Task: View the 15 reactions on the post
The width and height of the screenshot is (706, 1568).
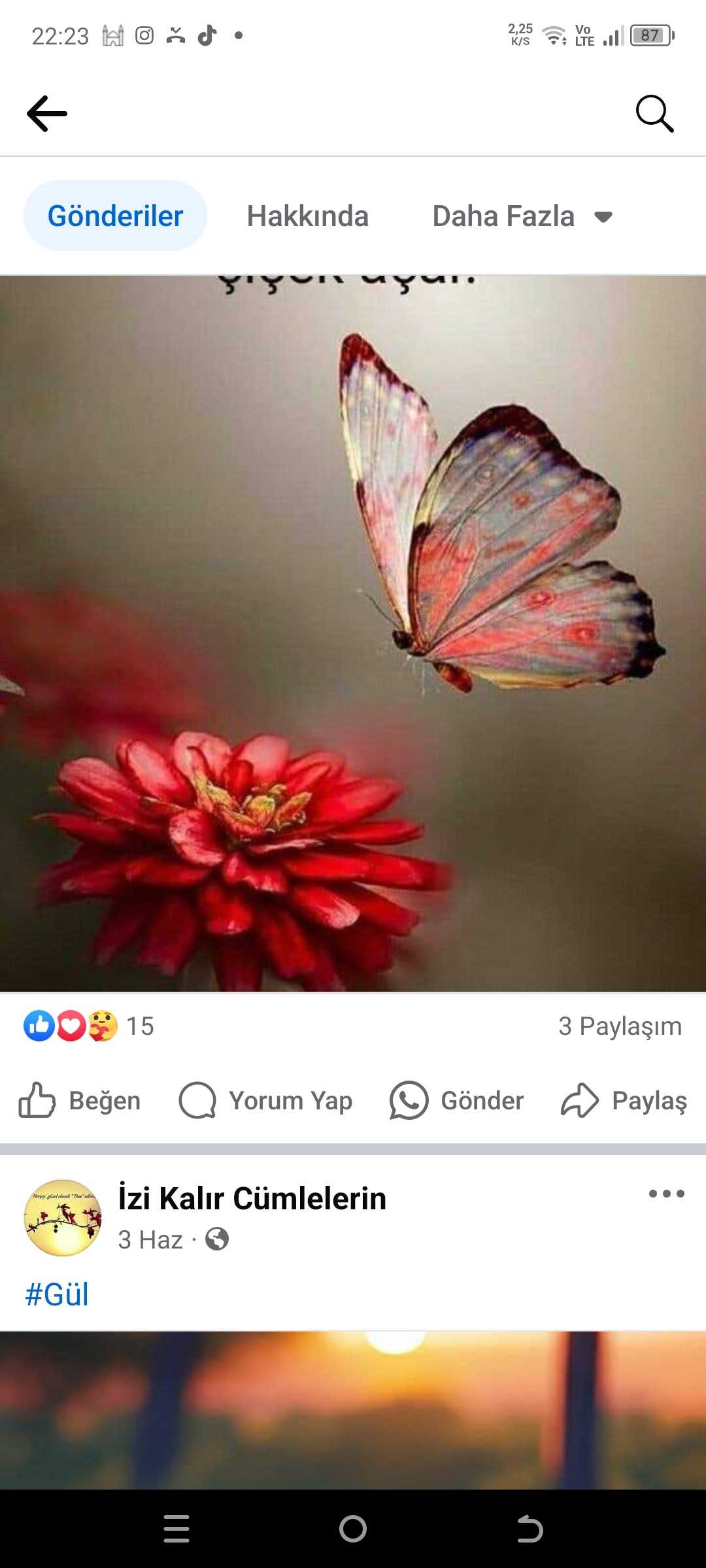Action: [x=88, y=1026]
